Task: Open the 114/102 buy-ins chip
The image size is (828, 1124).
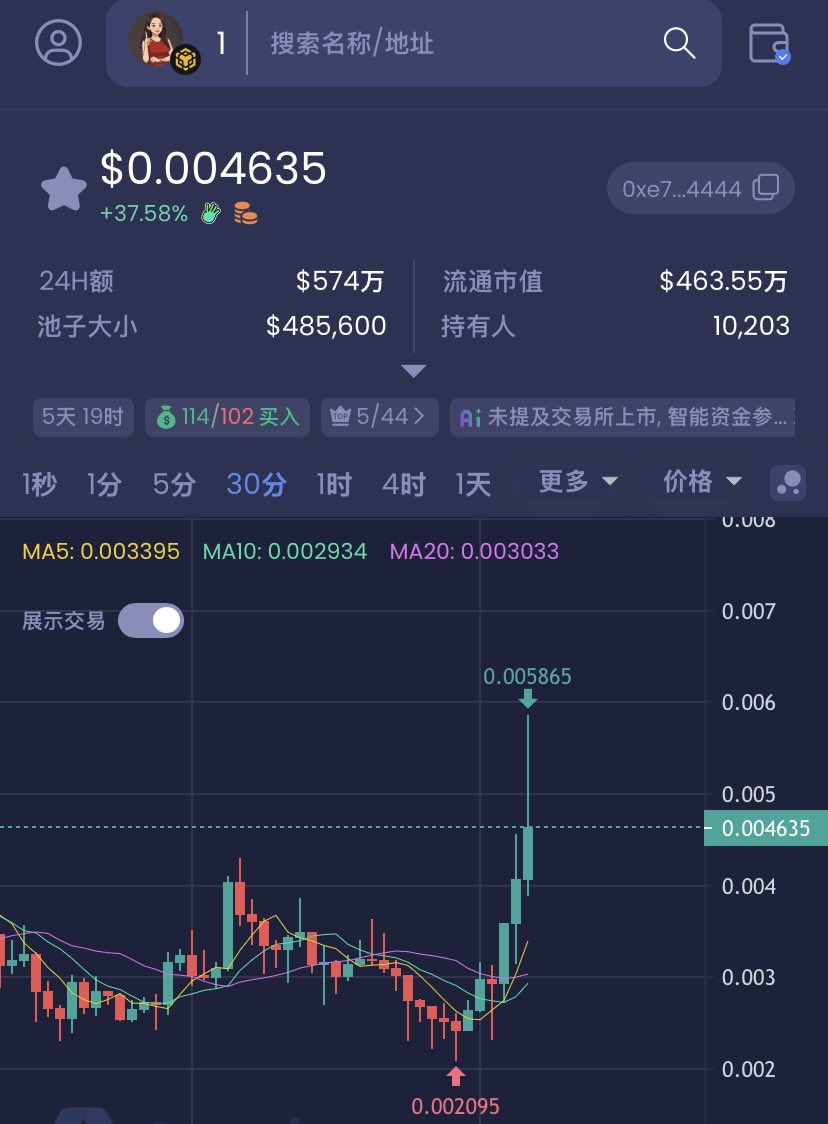Action: pos(227,417)
